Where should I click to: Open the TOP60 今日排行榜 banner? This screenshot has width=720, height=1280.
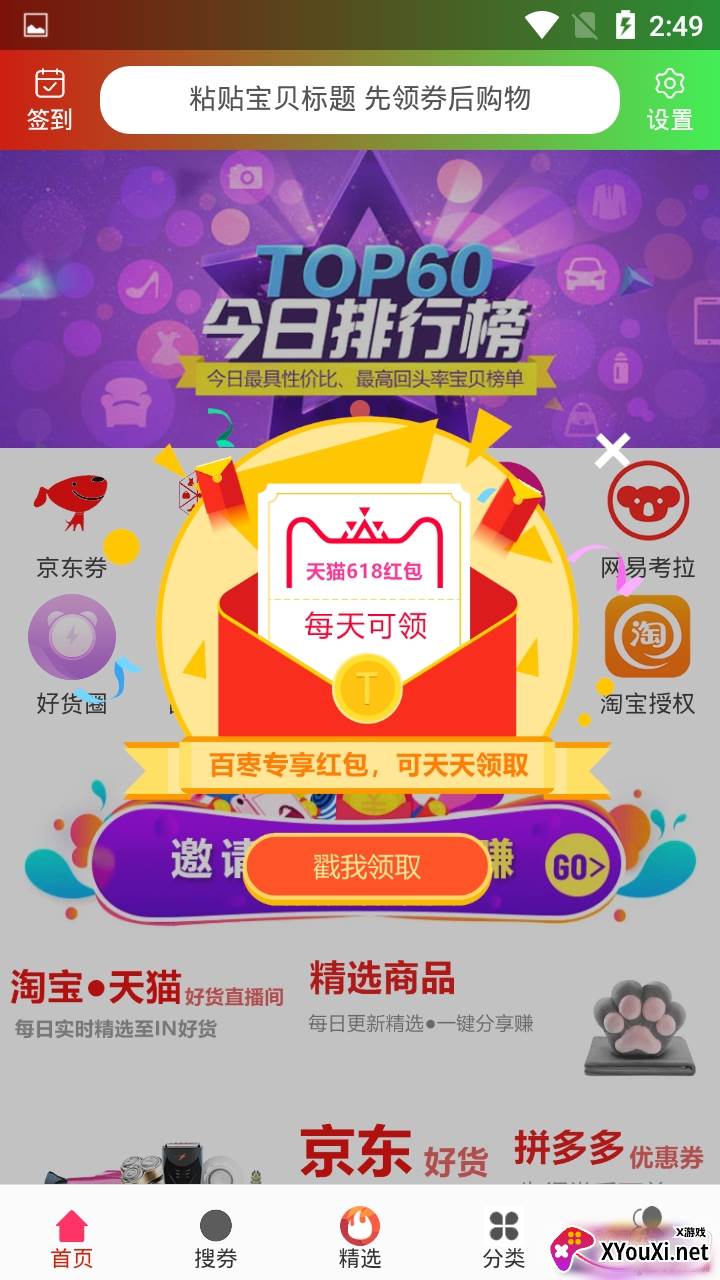coord(360,300)
